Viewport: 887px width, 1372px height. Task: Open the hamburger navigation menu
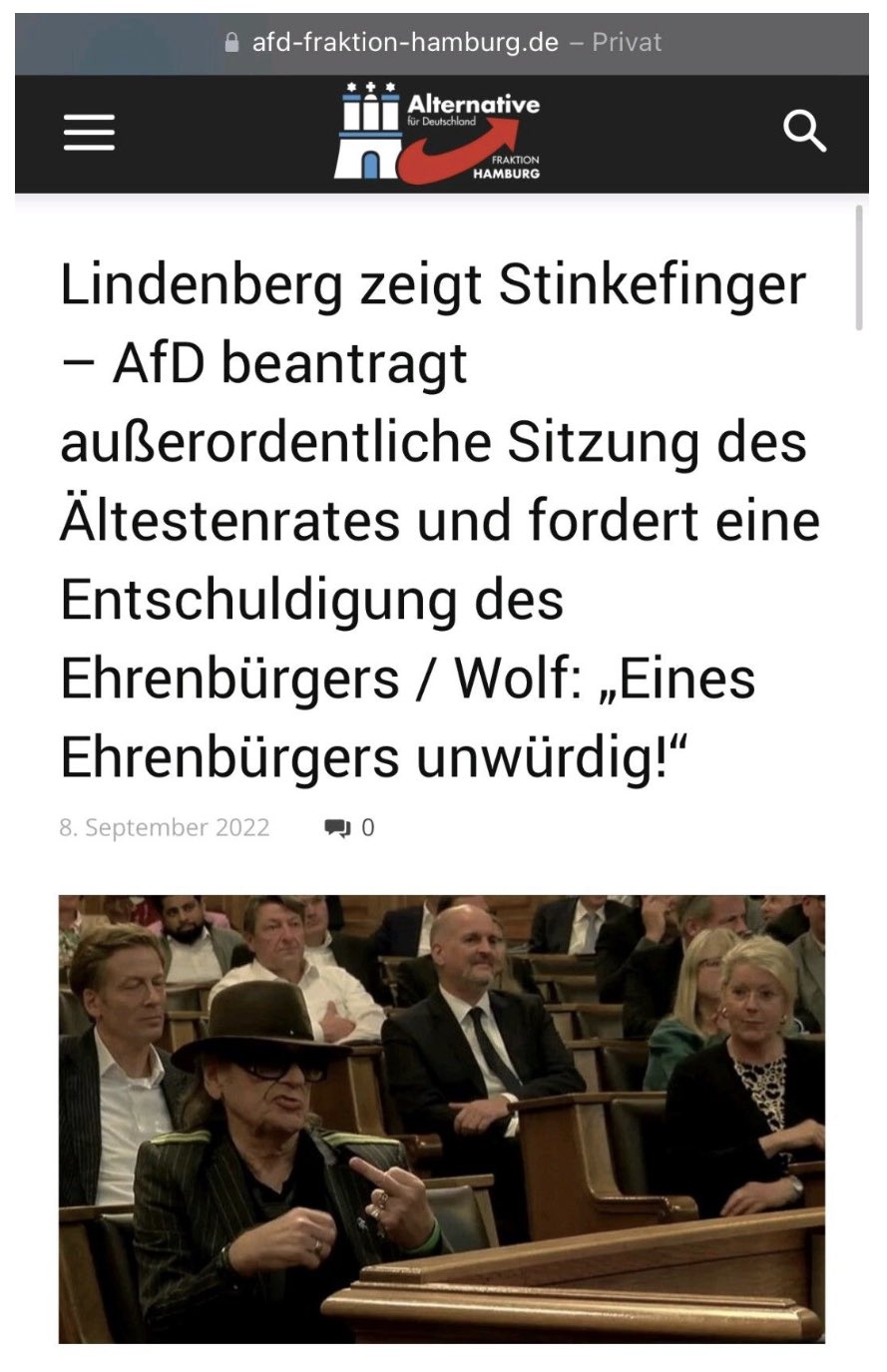89,132
